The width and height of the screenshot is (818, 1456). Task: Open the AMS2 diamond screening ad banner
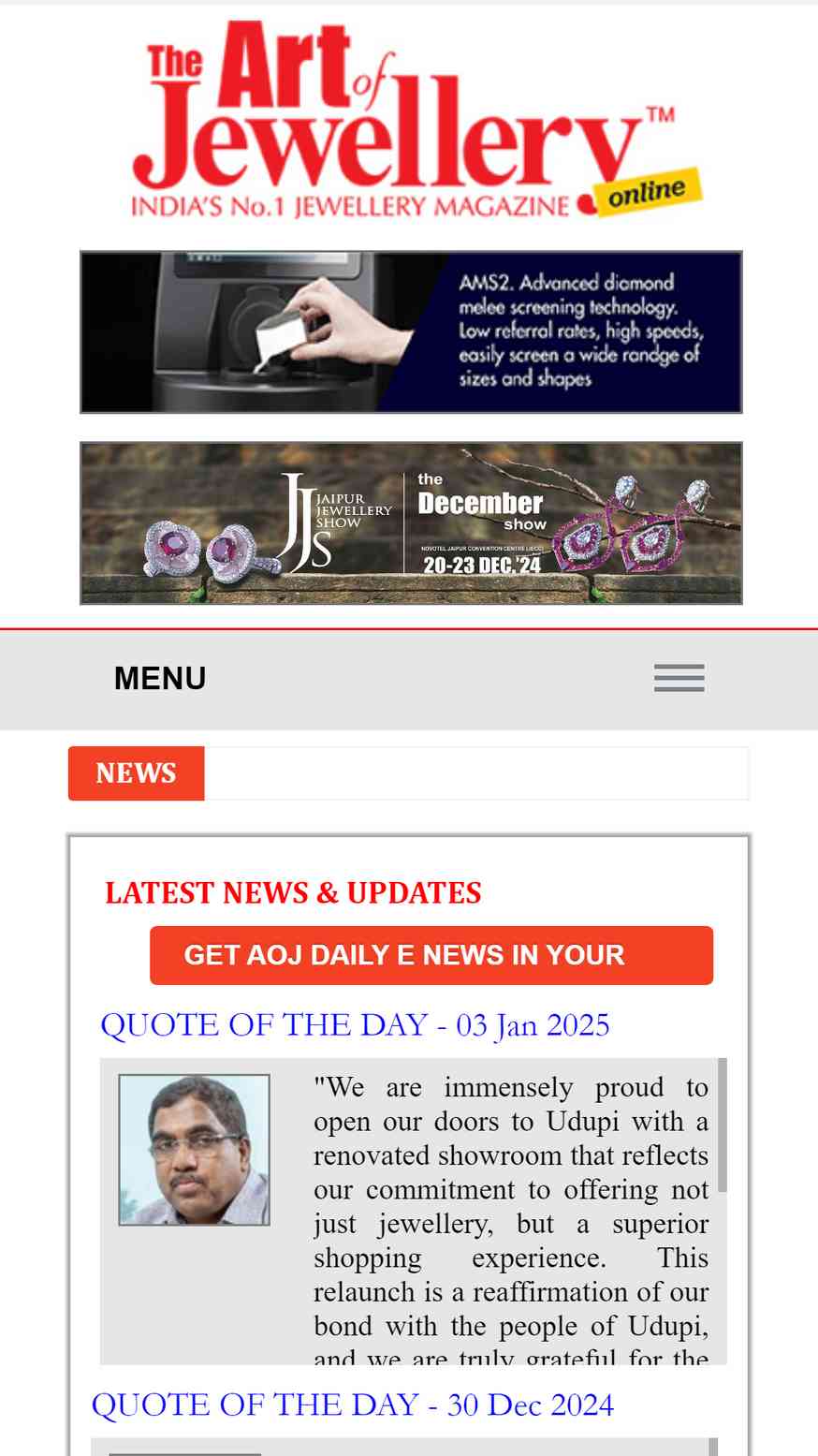tap(411, 331)
